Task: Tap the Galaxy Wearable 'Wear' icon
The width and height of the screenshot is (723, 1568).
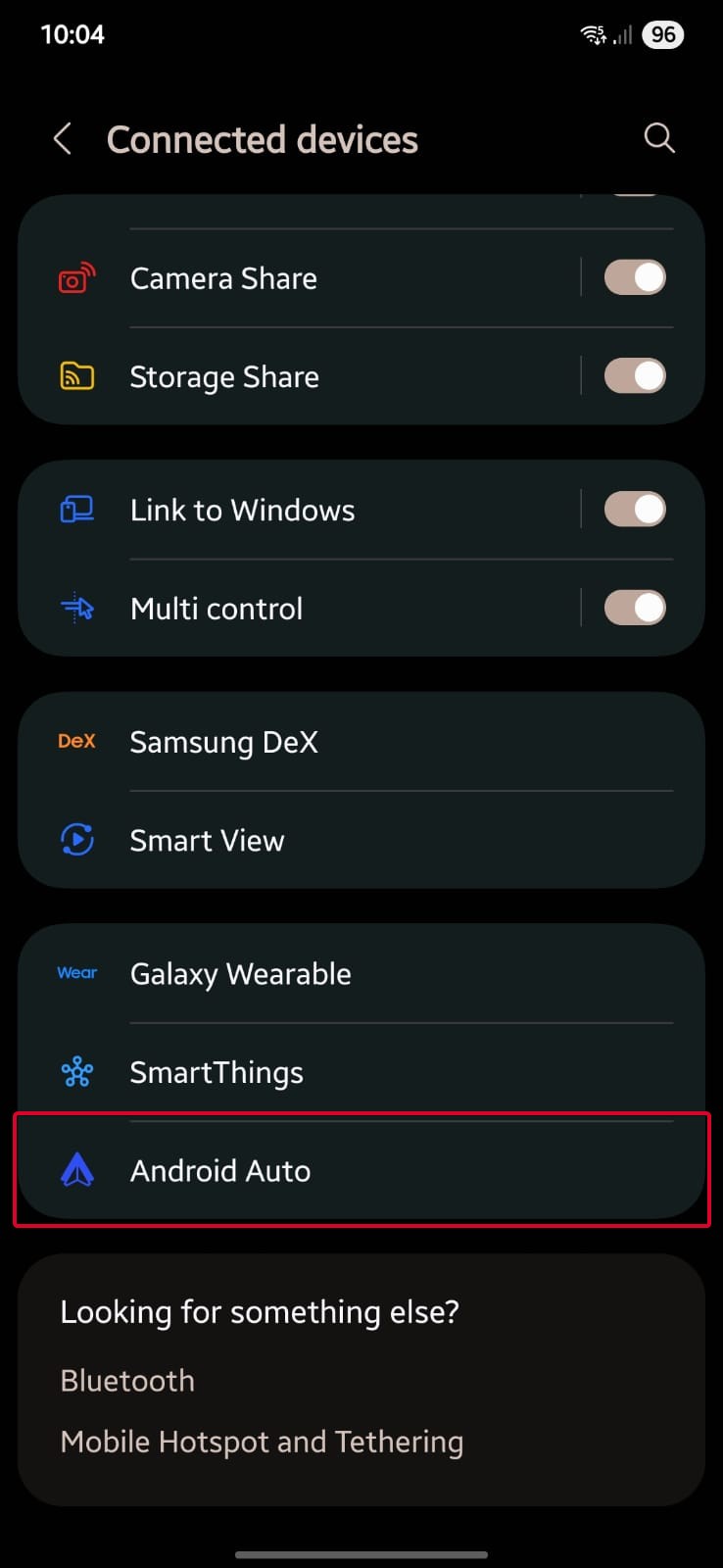Action: point(76,973)
